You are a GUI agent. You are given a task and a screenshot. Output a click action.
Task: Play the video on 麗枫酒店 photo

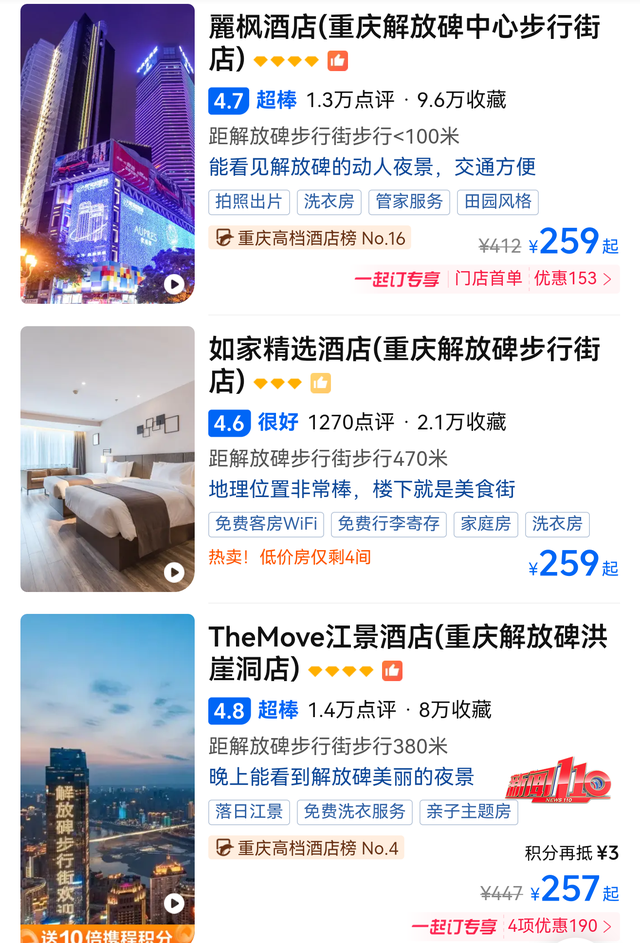tap(174, 284)
